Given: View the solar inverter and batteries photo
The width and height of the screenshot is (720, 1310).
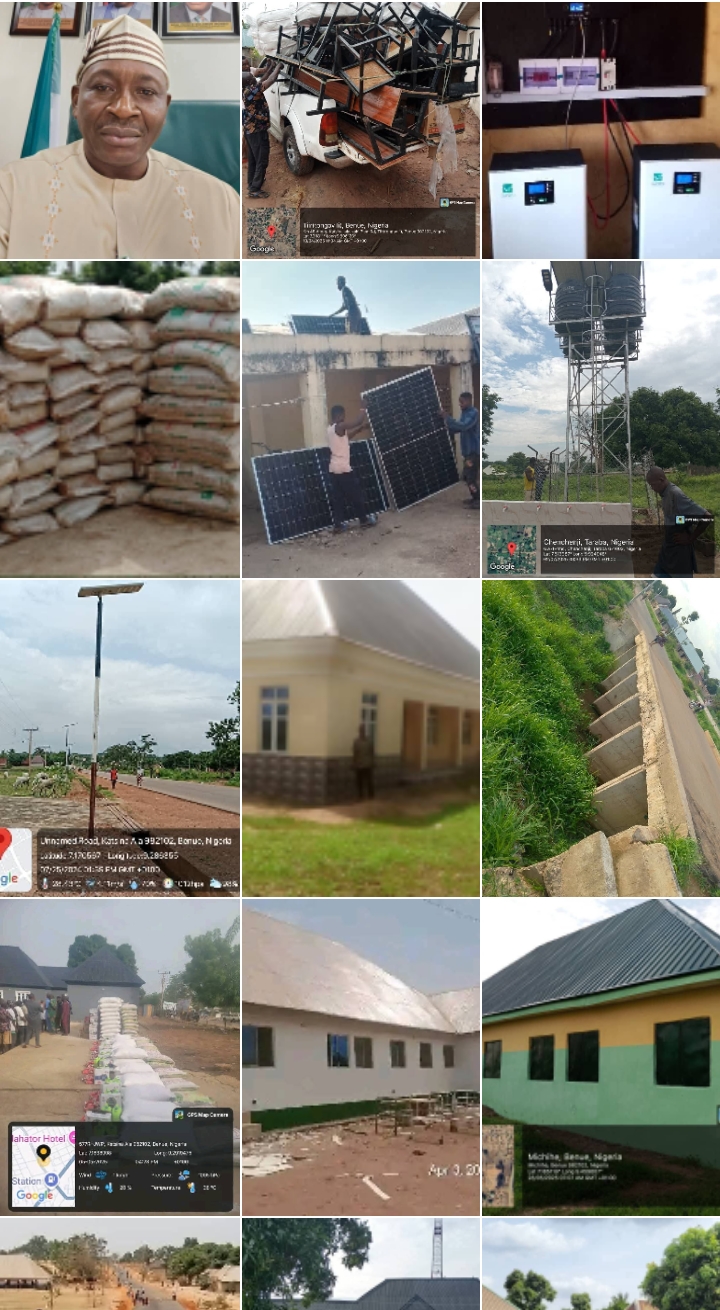Looking at the screenshot, I should click(x=600, y=130).
